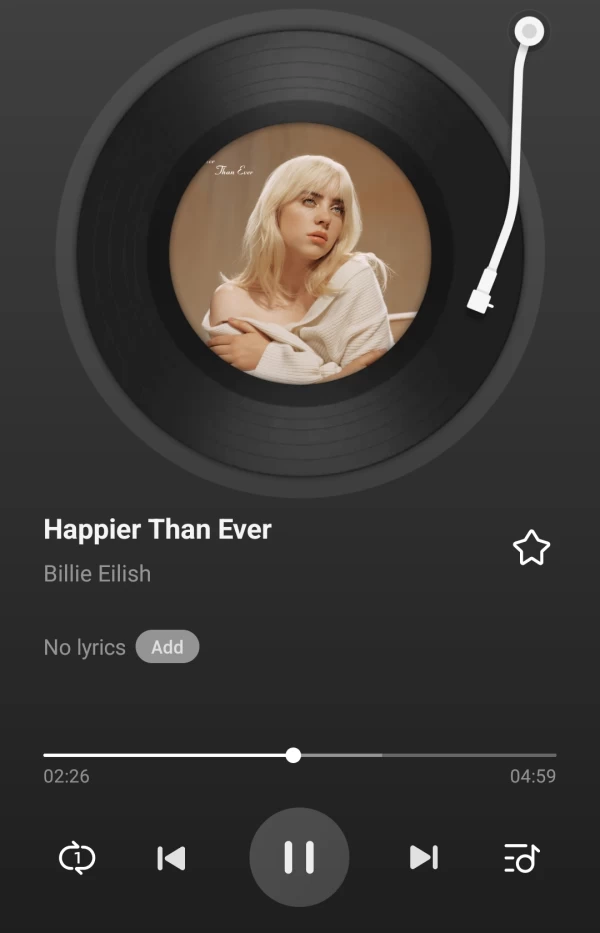This screenshot has width=600, height=933.
Task: Toggle the repeat-one mode
Action: coord(77,858)
